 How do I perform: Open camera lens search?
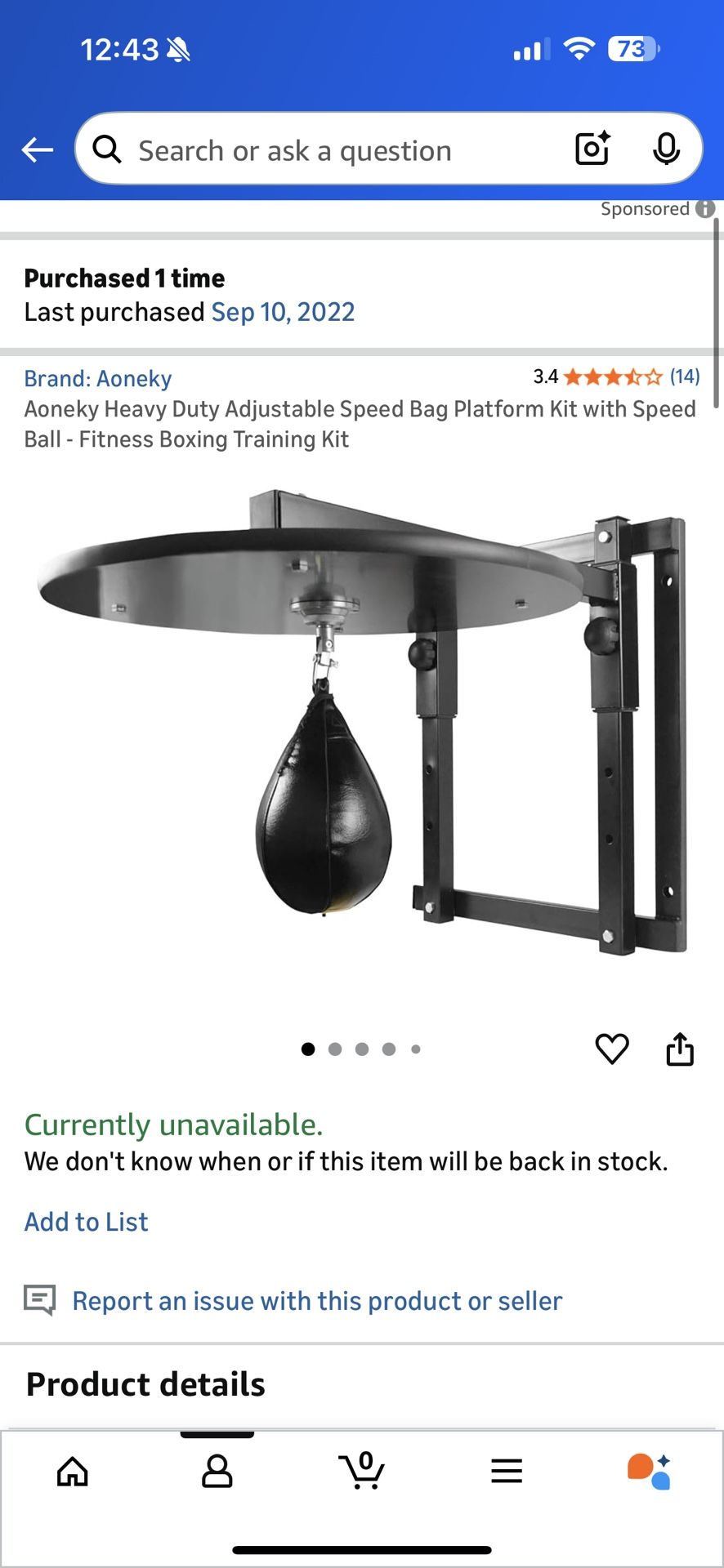pyautogui.click(x=592, y=149)
